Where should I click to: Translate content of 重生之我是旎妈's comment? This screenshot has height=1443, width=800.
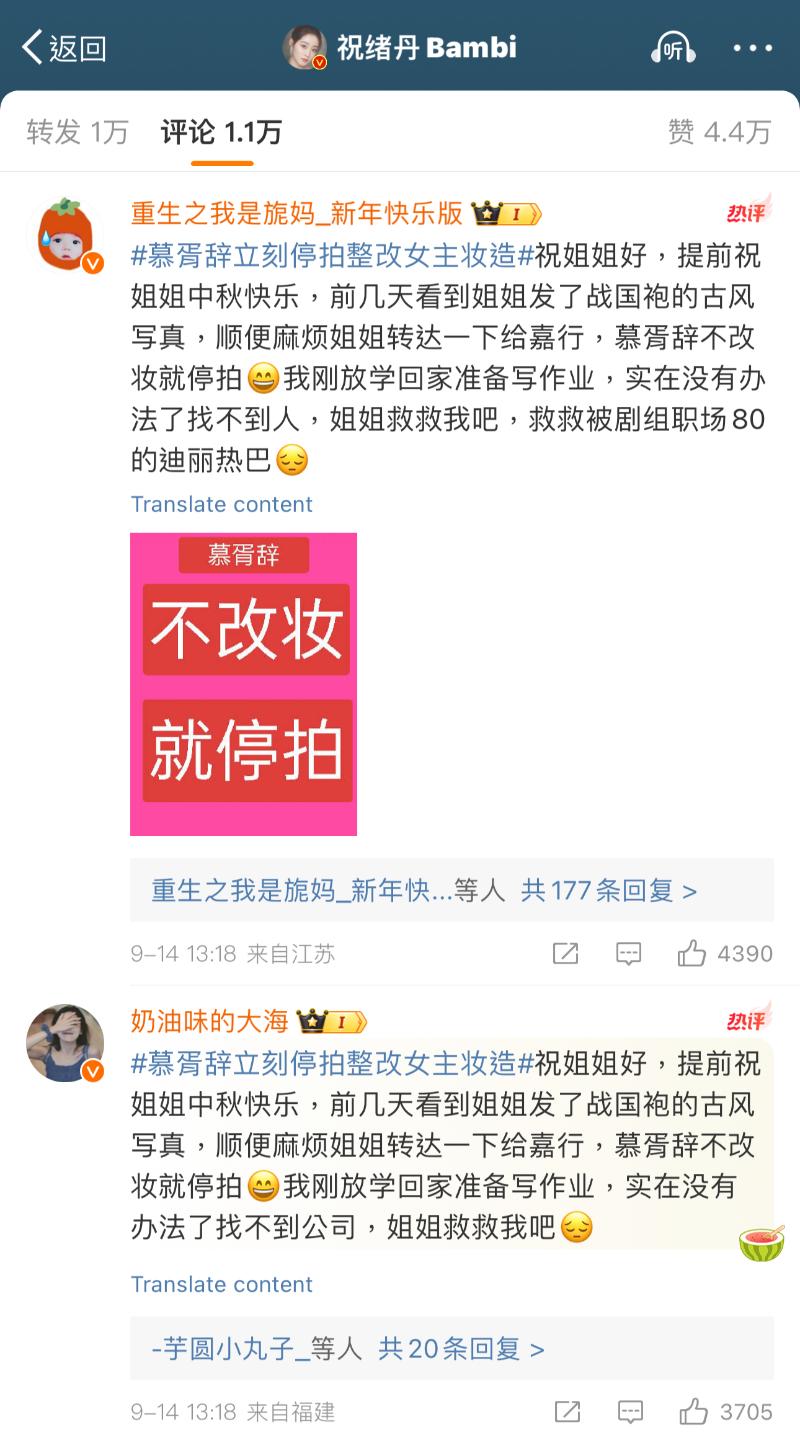tap(221, 504)
